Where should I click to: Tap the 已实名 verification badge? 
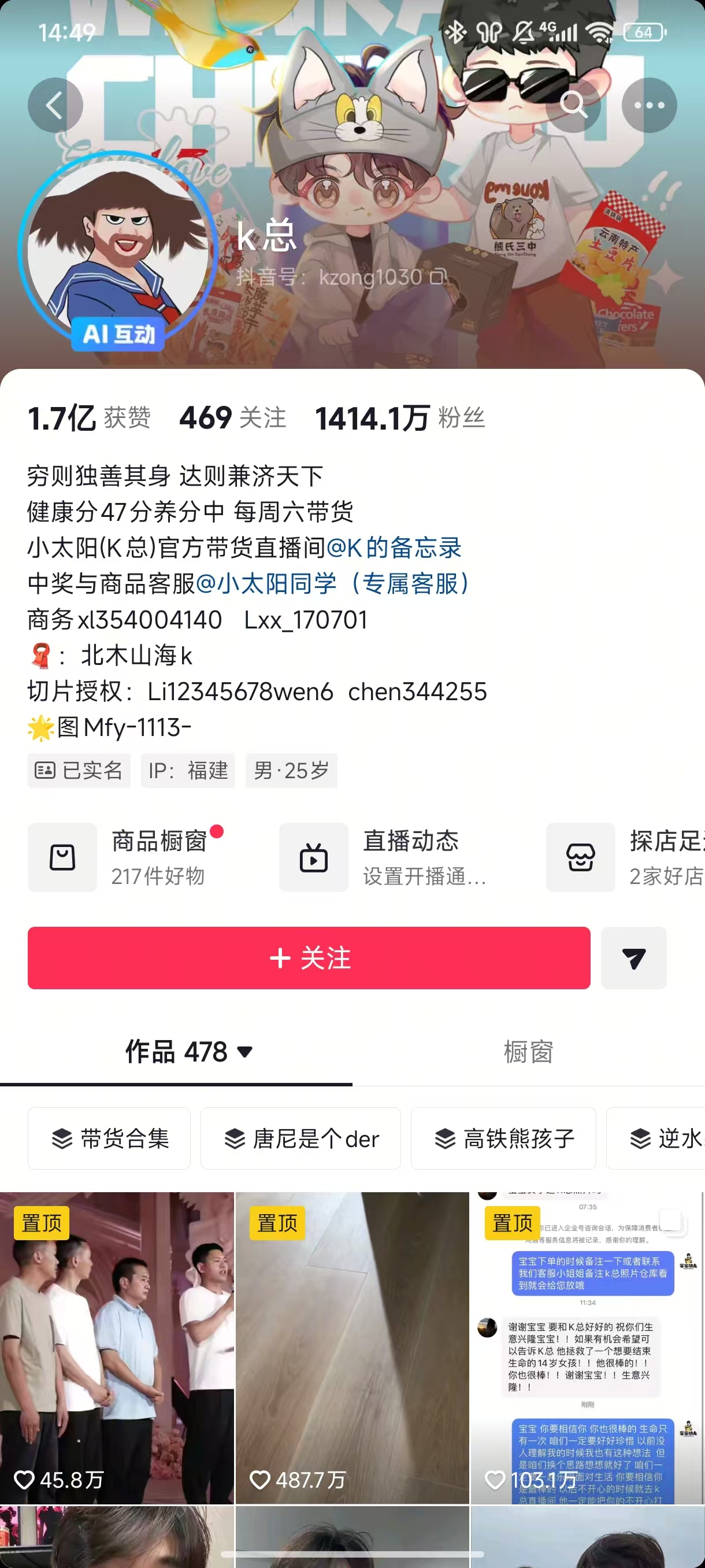[x=80, y=771]
